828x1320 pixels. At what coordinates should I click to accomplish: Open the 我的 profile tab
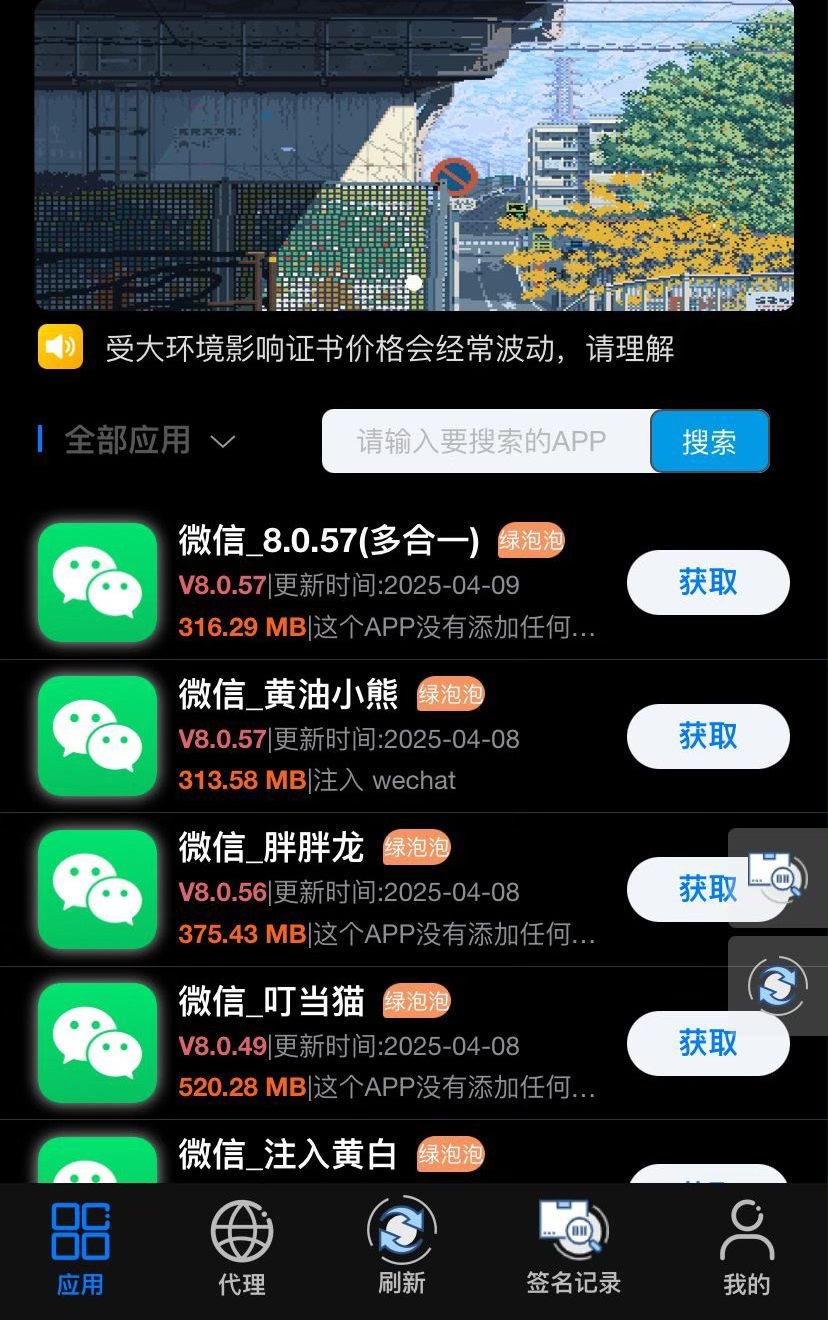click(746, 1248)
